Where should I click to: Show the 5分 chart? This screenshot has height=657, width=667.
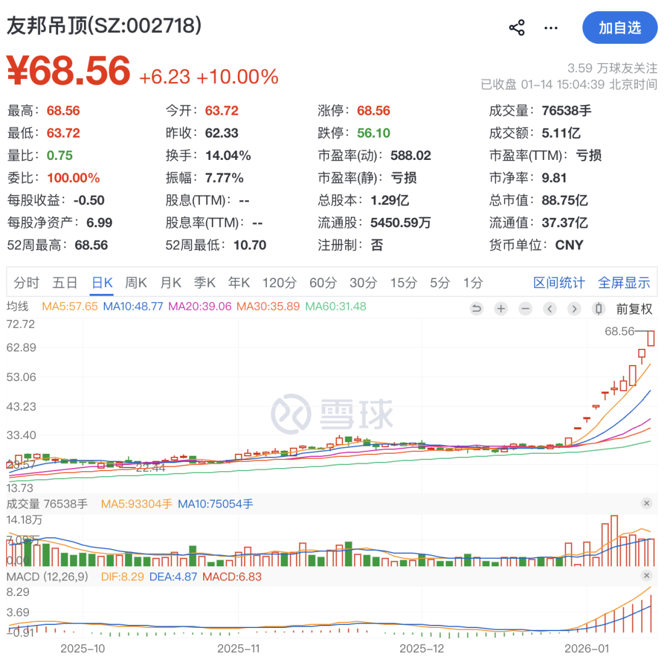[x=439, y=283]
